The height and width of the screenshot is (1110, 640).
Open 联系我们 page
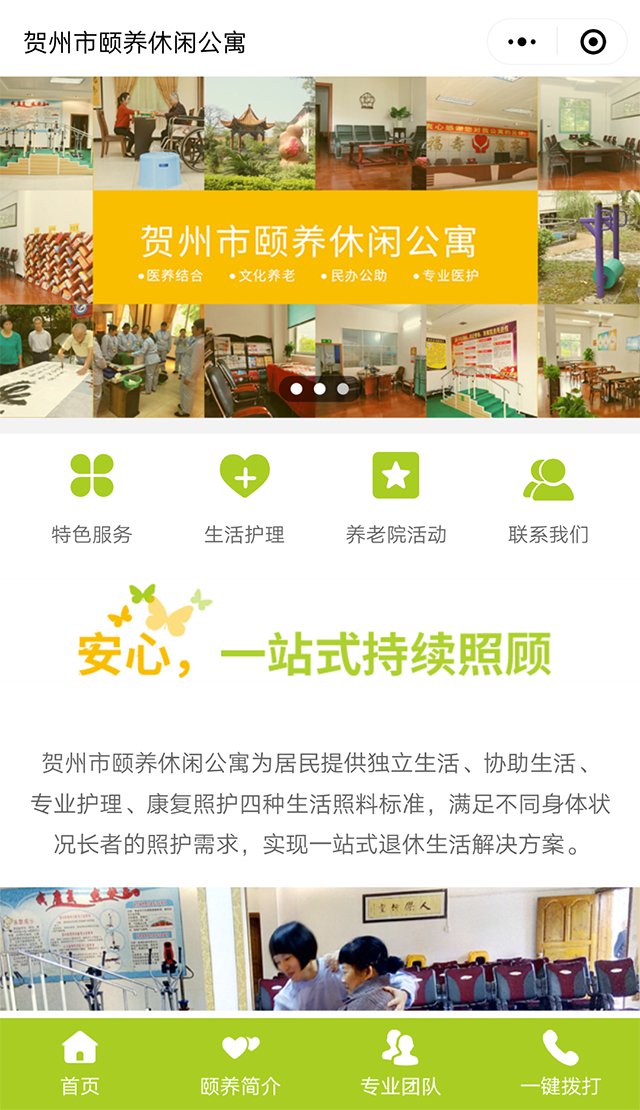548,497
